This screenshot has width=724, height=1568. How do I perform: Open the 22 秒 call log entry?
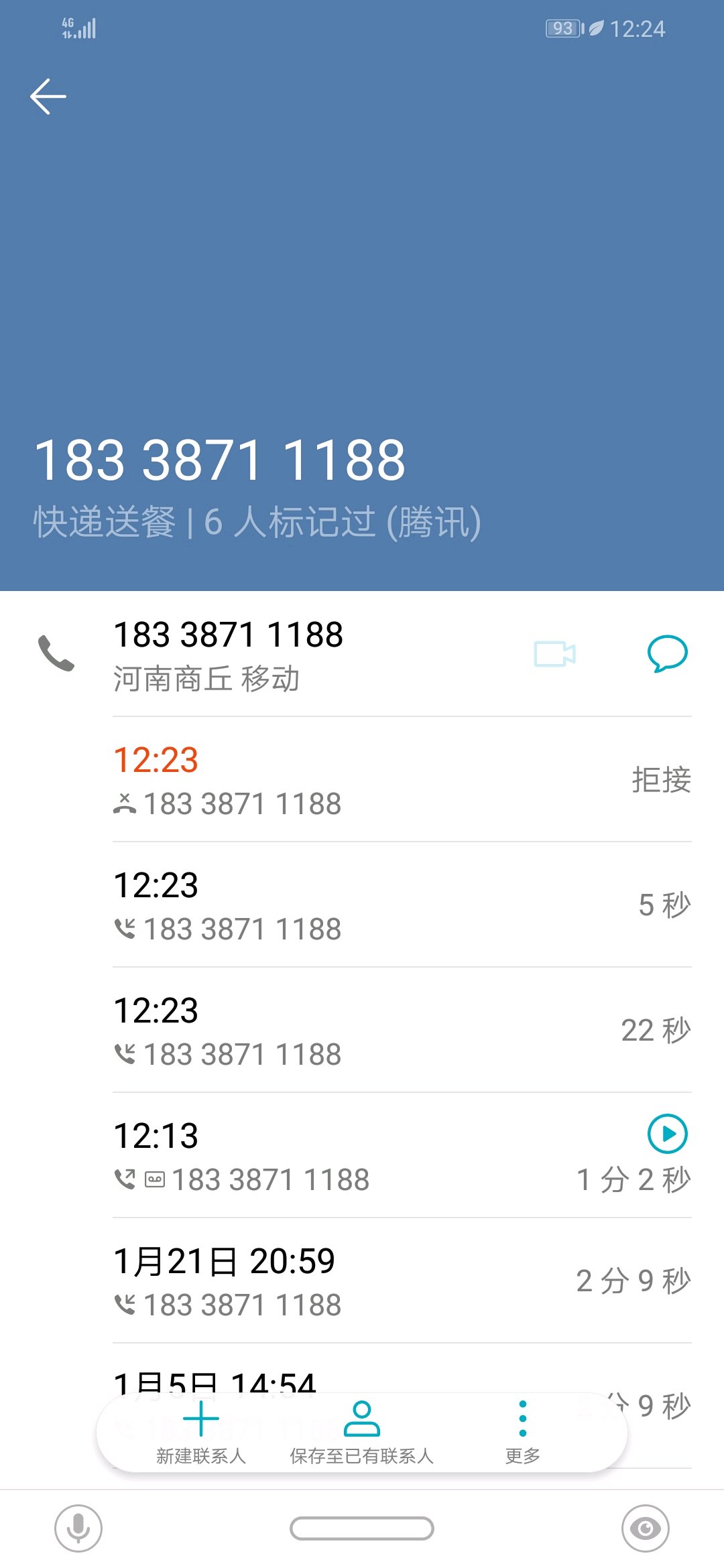point(402,1031)
